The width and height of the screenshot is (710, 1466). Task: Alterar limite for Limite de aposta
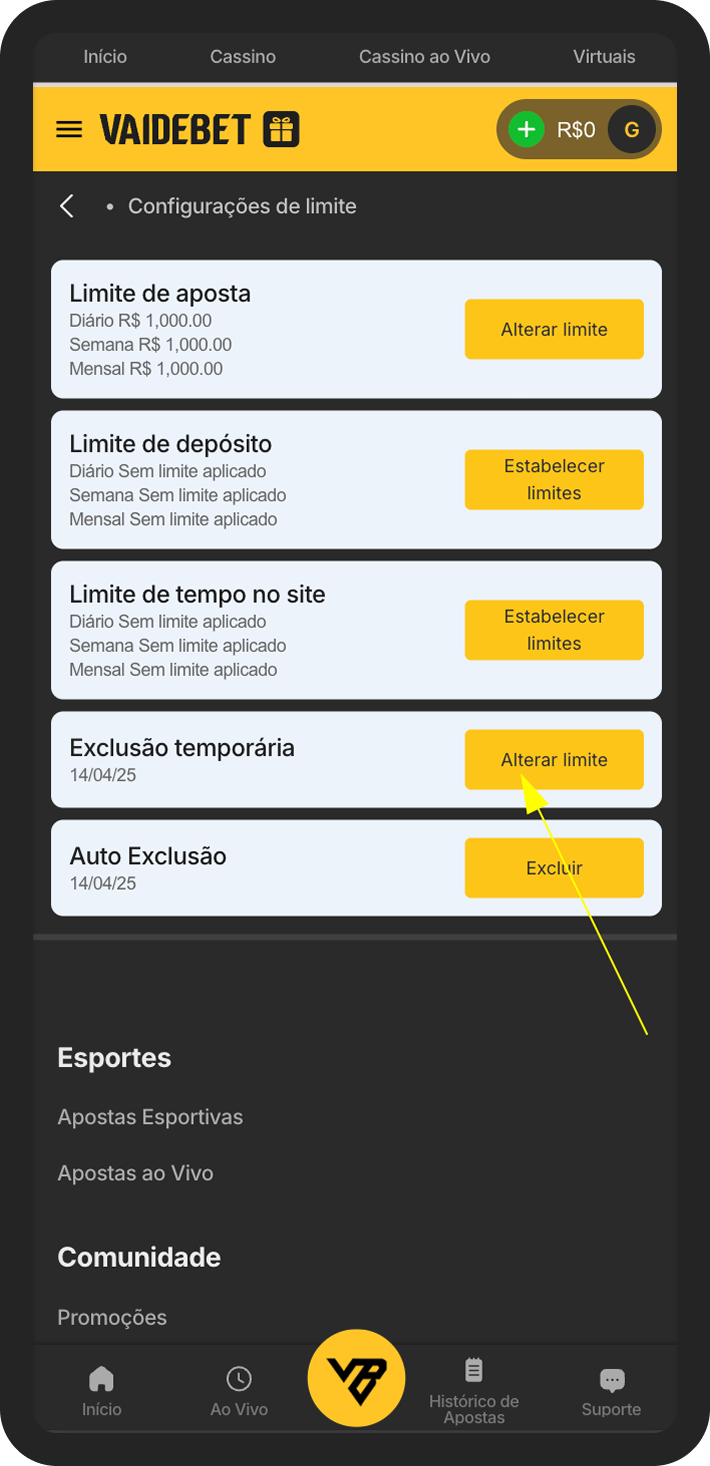(554, 329)
